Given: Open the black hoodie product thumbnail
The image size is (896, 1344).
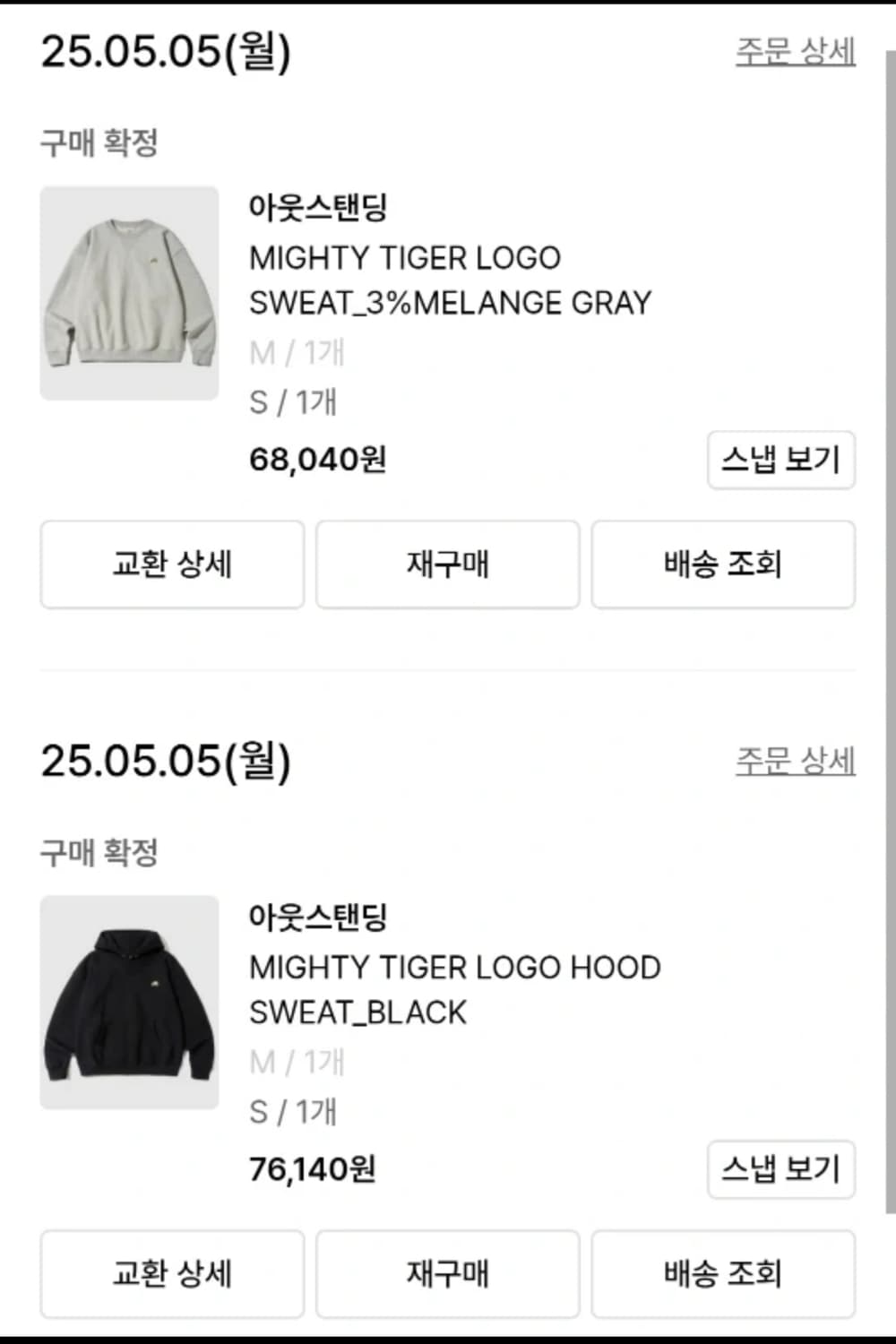Looking at the screenshot, I should (130, 1004).
